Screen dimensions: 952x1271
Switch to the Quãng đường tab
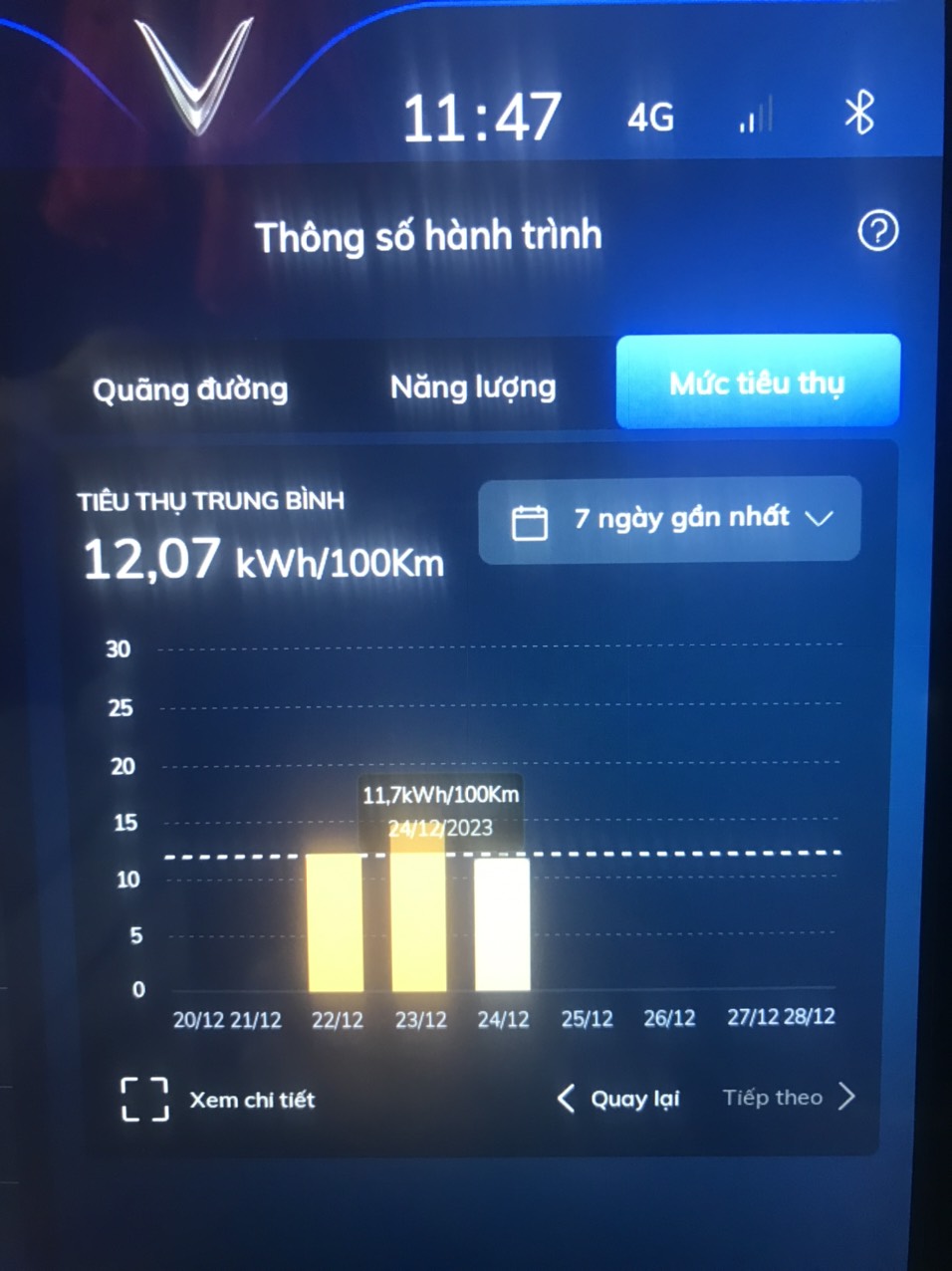(190, 388)
